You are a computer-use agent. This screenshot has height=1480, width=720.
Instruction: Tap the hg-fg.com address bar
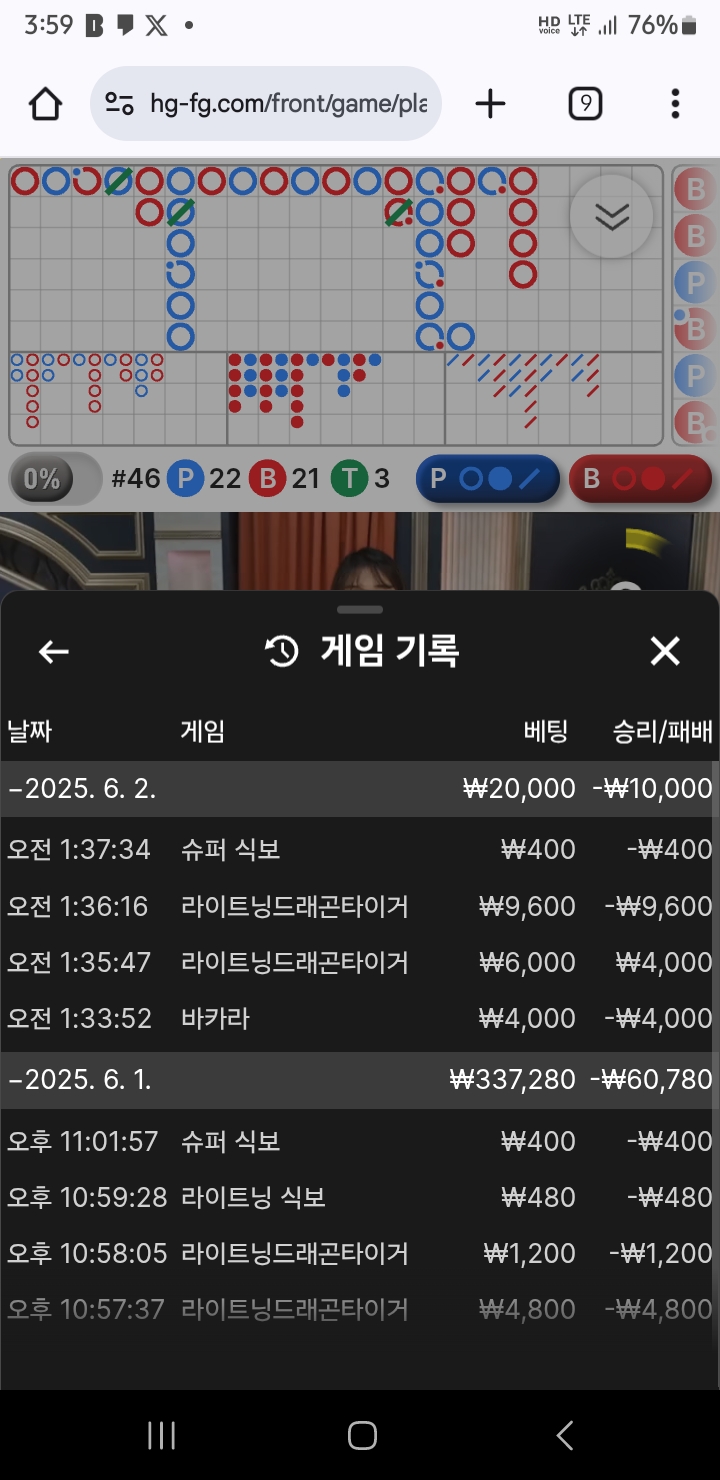click(266, 103)
